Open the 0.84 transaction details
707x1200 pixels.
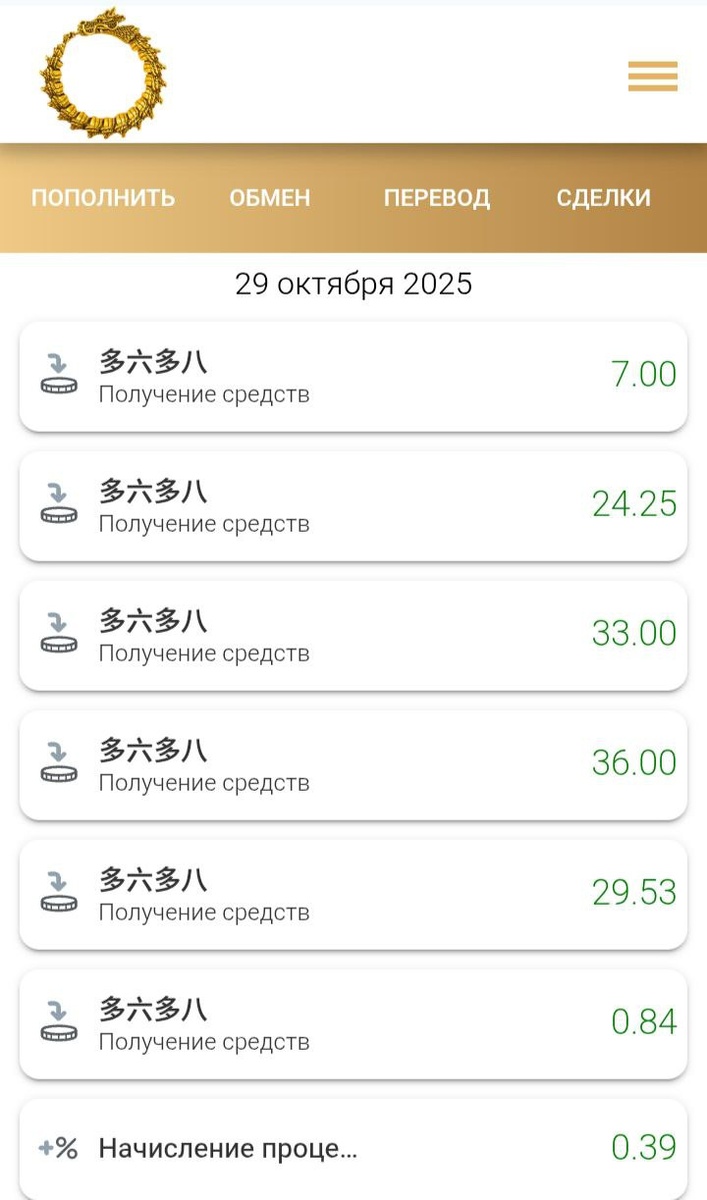(353, 1024)
